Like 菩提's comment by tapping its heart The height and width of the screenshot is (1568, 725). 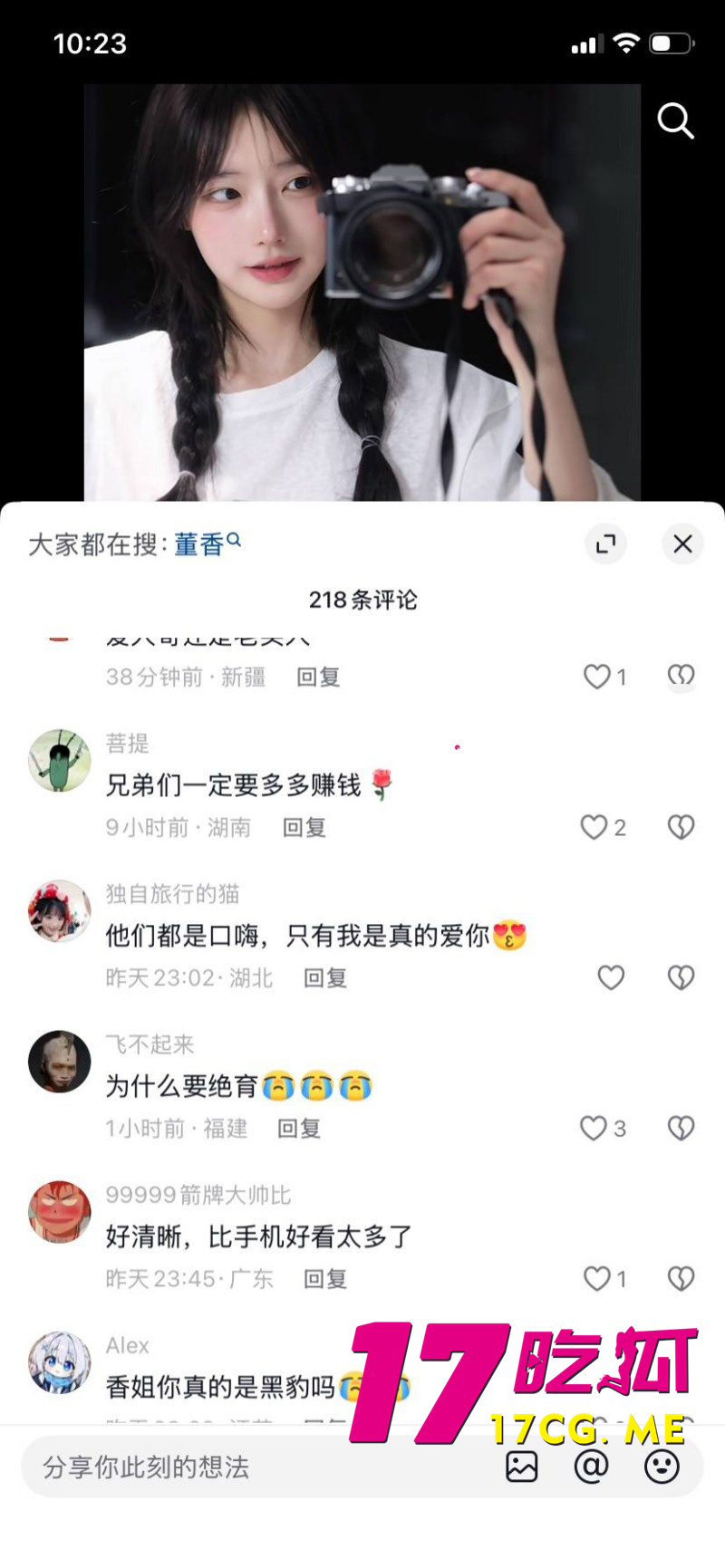594,827
